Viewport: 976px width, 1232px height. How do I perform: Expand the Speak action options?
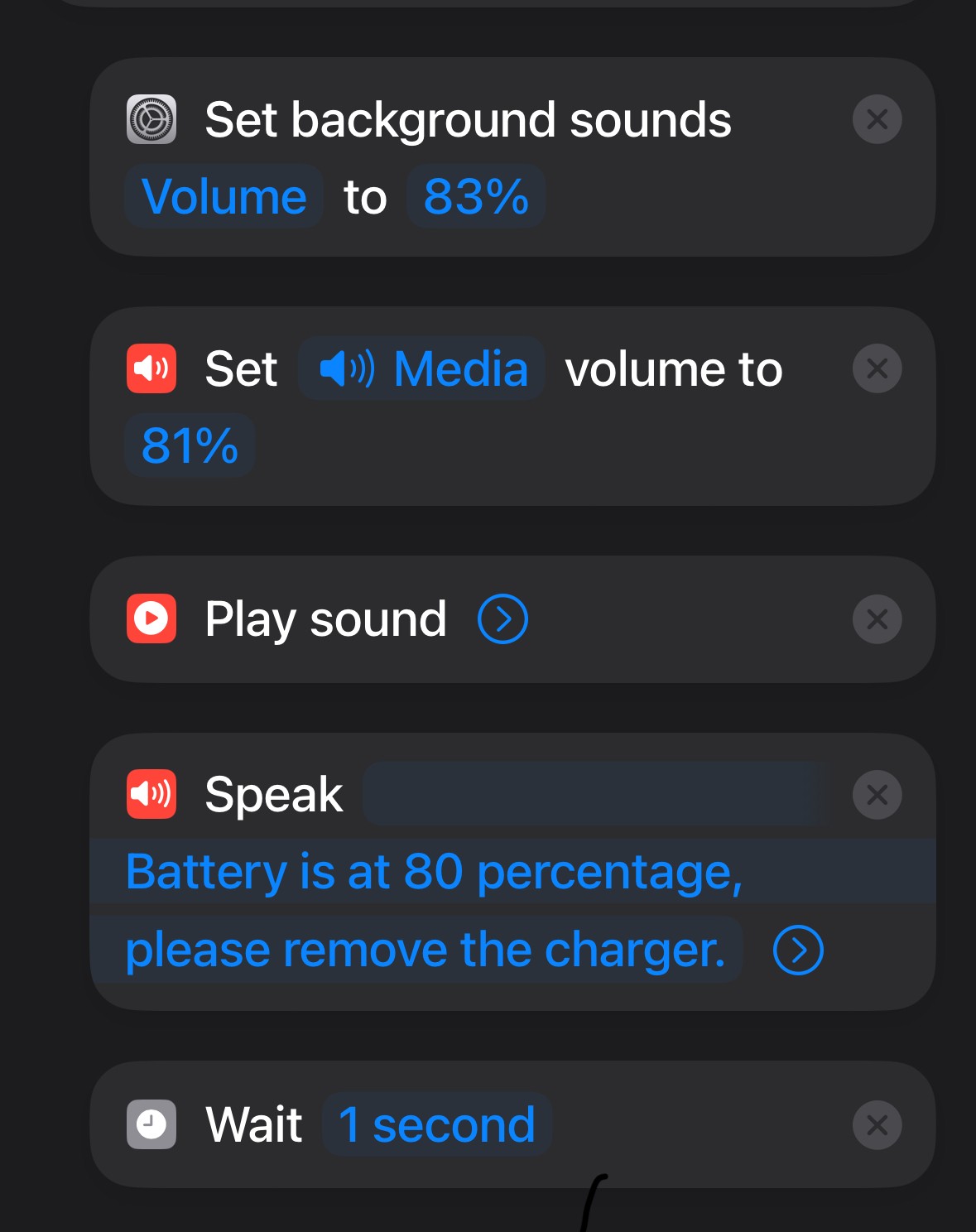tap(798, 950)
